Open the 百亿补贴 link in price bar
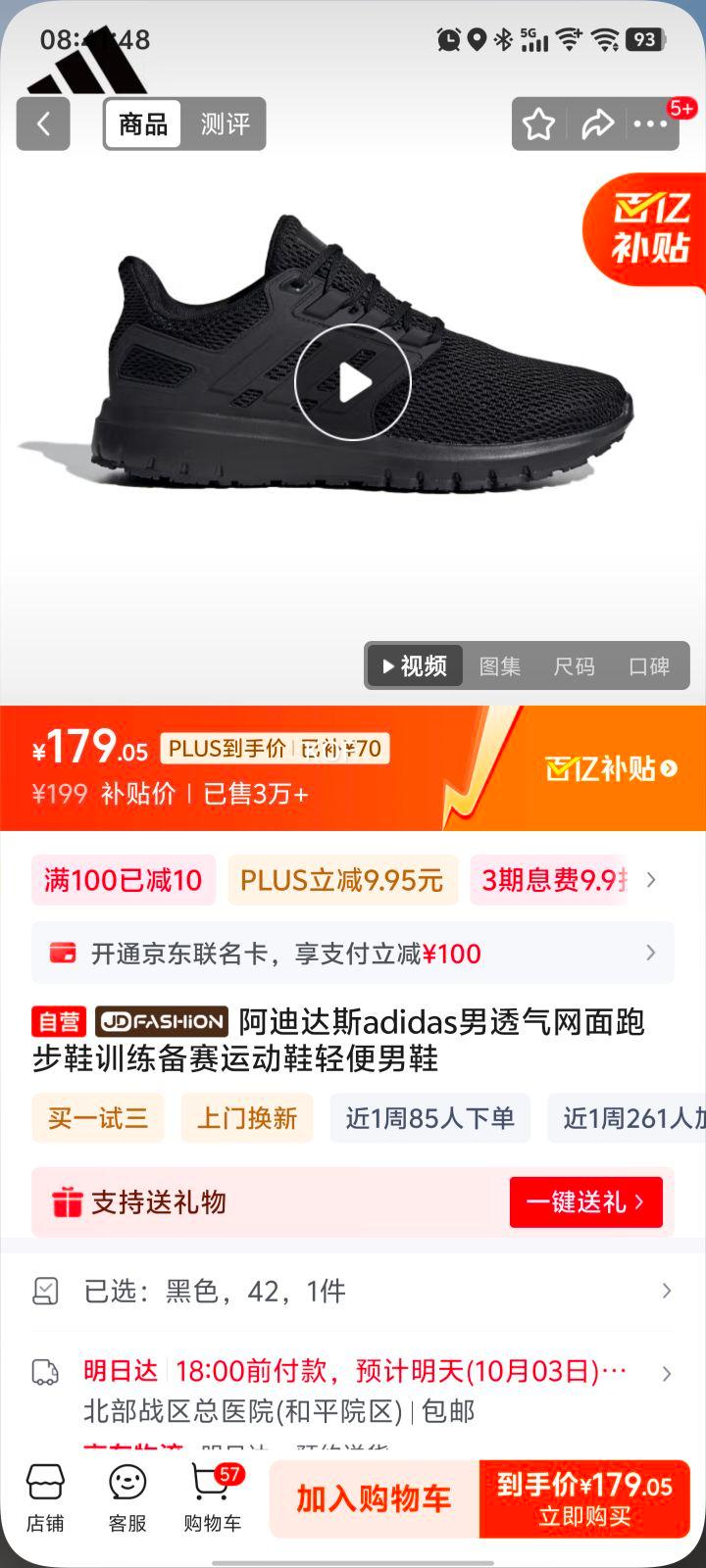The image size is (706, 1568). [611, 768]
